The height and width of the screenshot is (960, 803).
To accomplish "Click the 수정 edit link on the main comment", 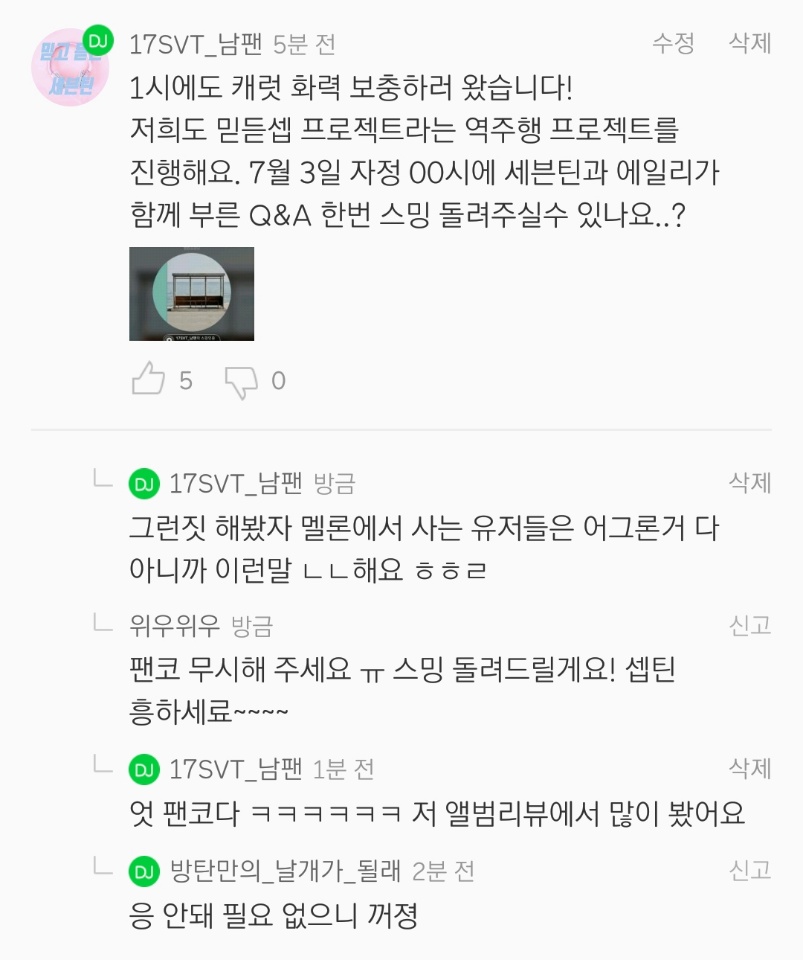I will [x=676, y=44].
